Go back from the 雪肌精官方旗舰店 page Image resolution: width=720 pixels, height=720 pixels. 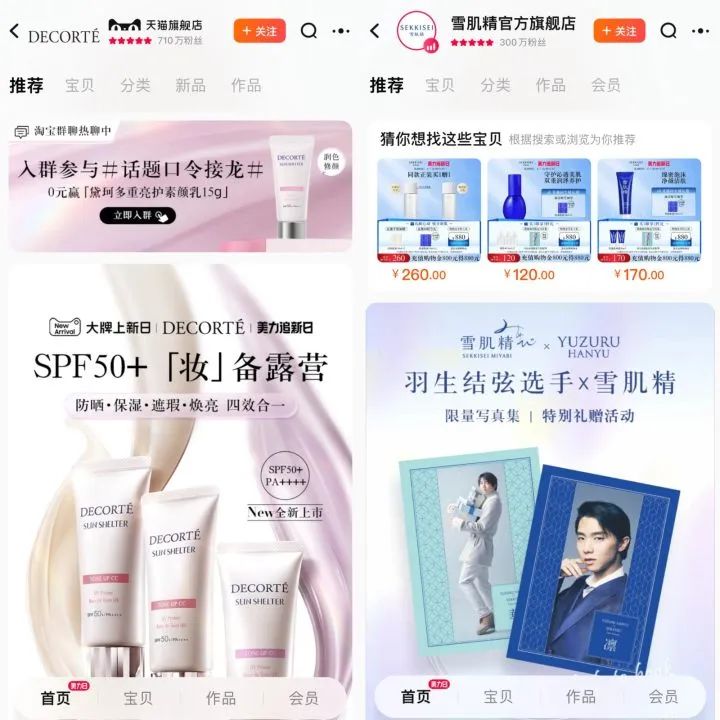(375, 32)
